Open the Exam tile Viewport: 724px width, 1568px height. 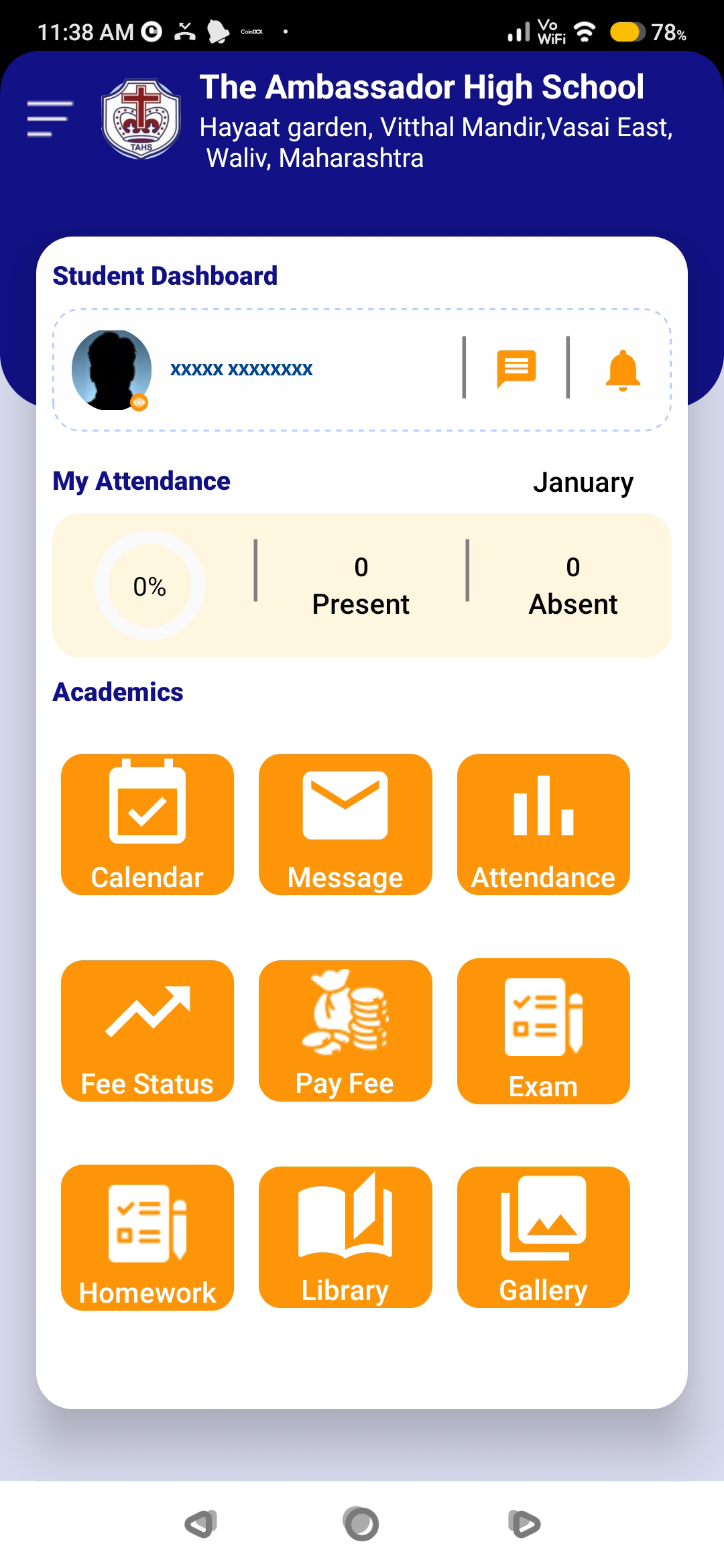(x=544, y=1031)
